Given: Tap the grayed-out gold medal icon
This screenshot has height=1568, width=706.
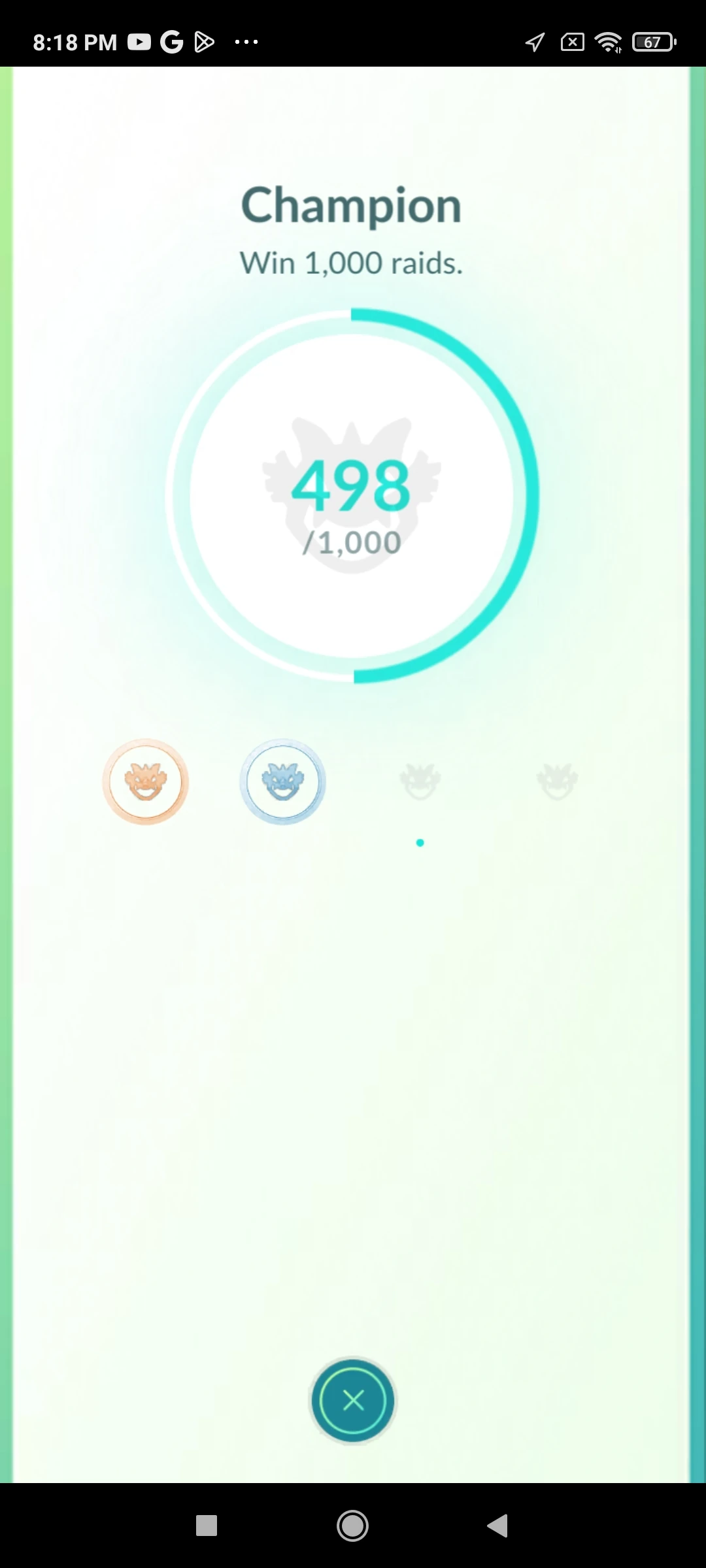Looking at the screenshot, I should (420, 783).
